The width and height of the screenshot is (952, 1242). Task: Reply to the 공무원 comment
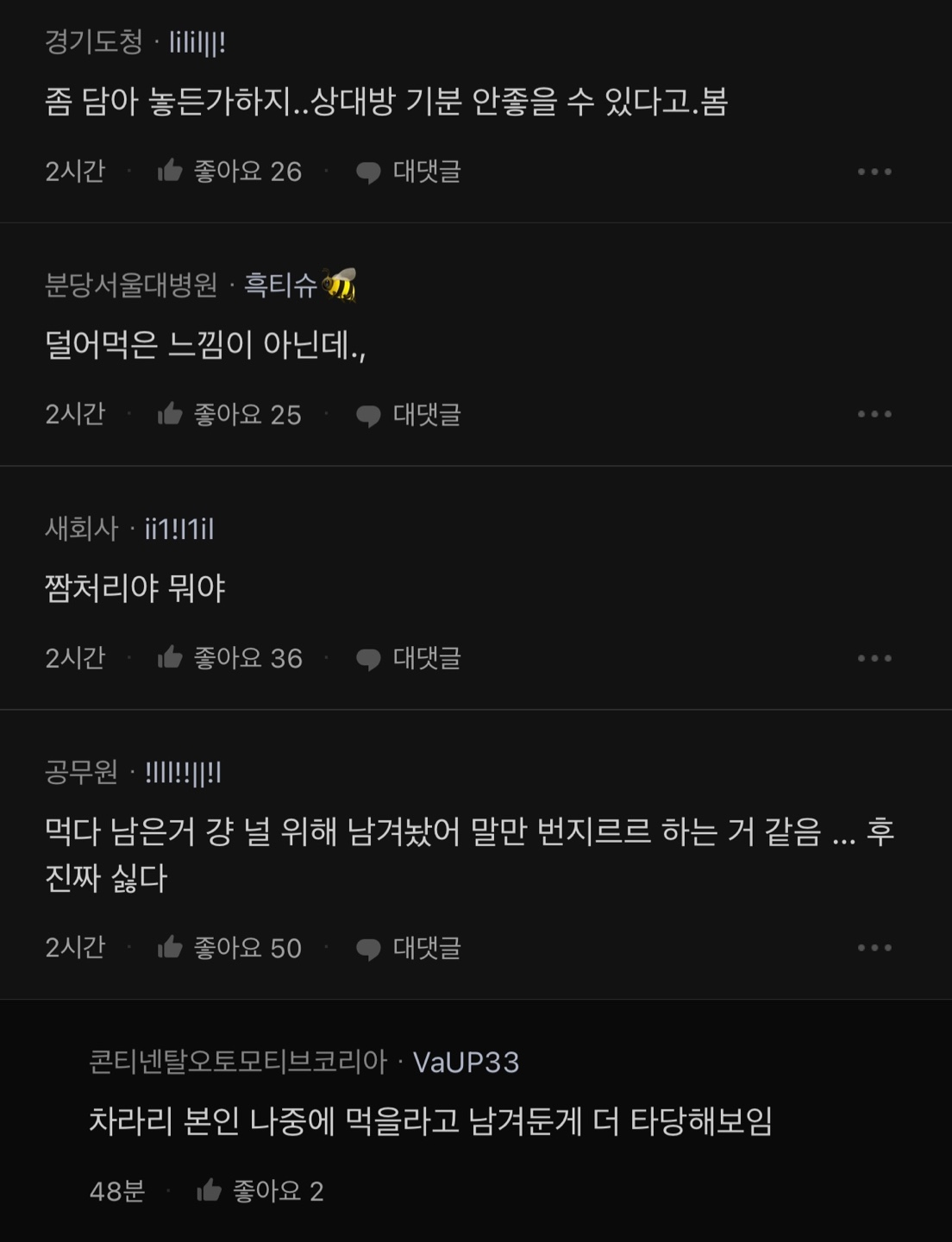tap(409, 948)
